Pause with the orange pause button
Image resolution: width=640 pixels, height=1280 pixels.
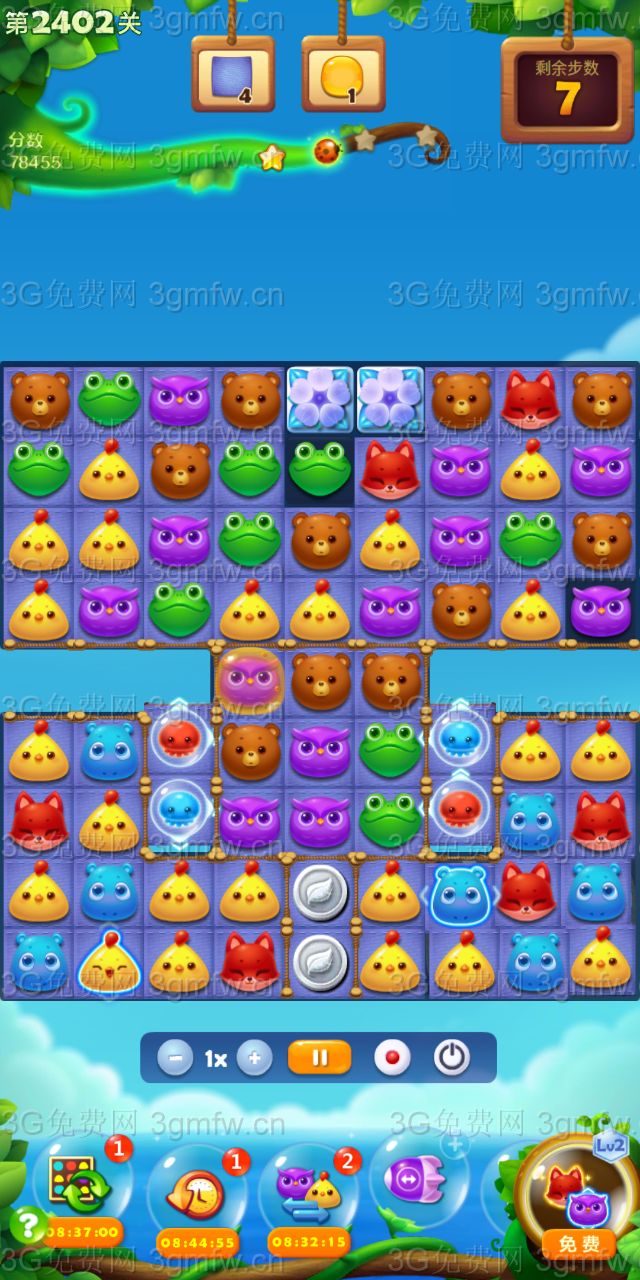(x=319, y=1057)
